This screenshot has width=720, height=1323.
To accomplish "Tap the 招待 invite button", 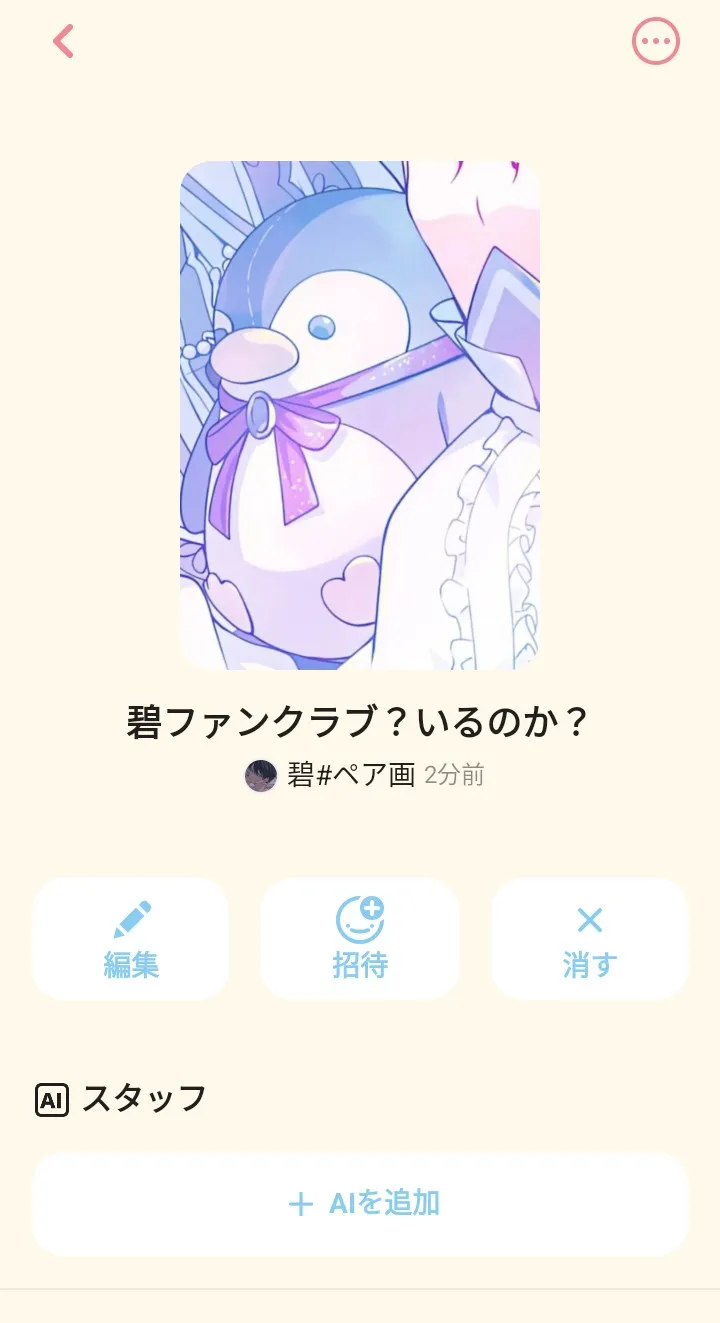I will pos(360,939).
